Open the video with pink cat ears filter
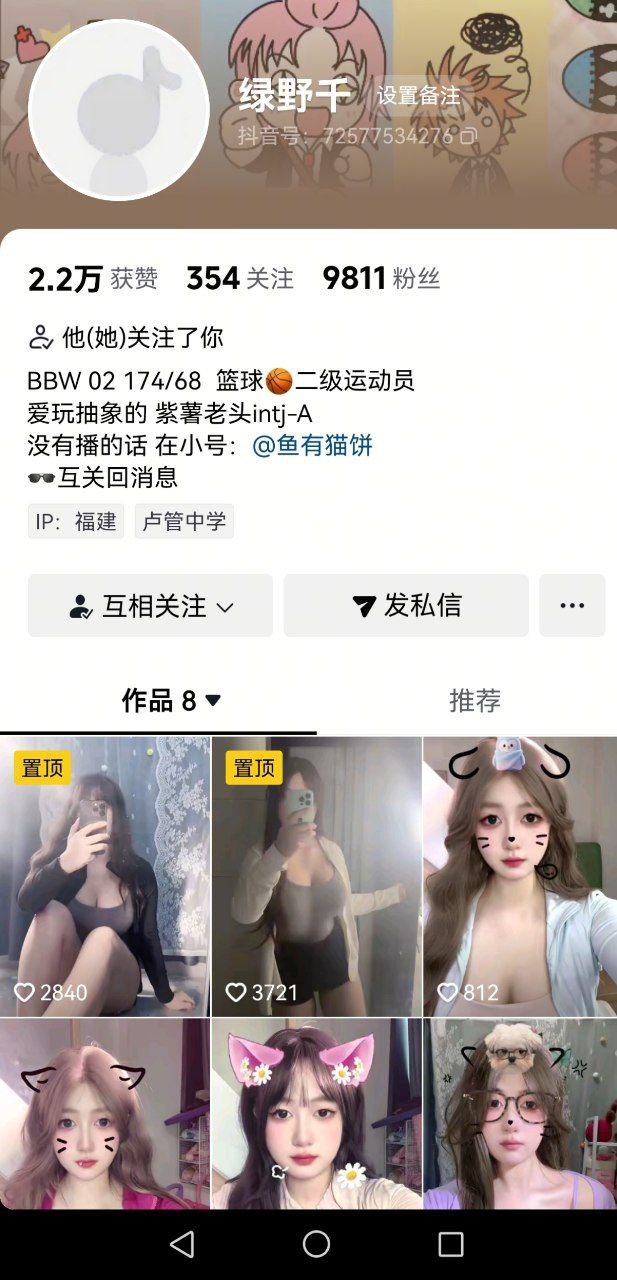The image size is (617, 1280). (316, 1112)
